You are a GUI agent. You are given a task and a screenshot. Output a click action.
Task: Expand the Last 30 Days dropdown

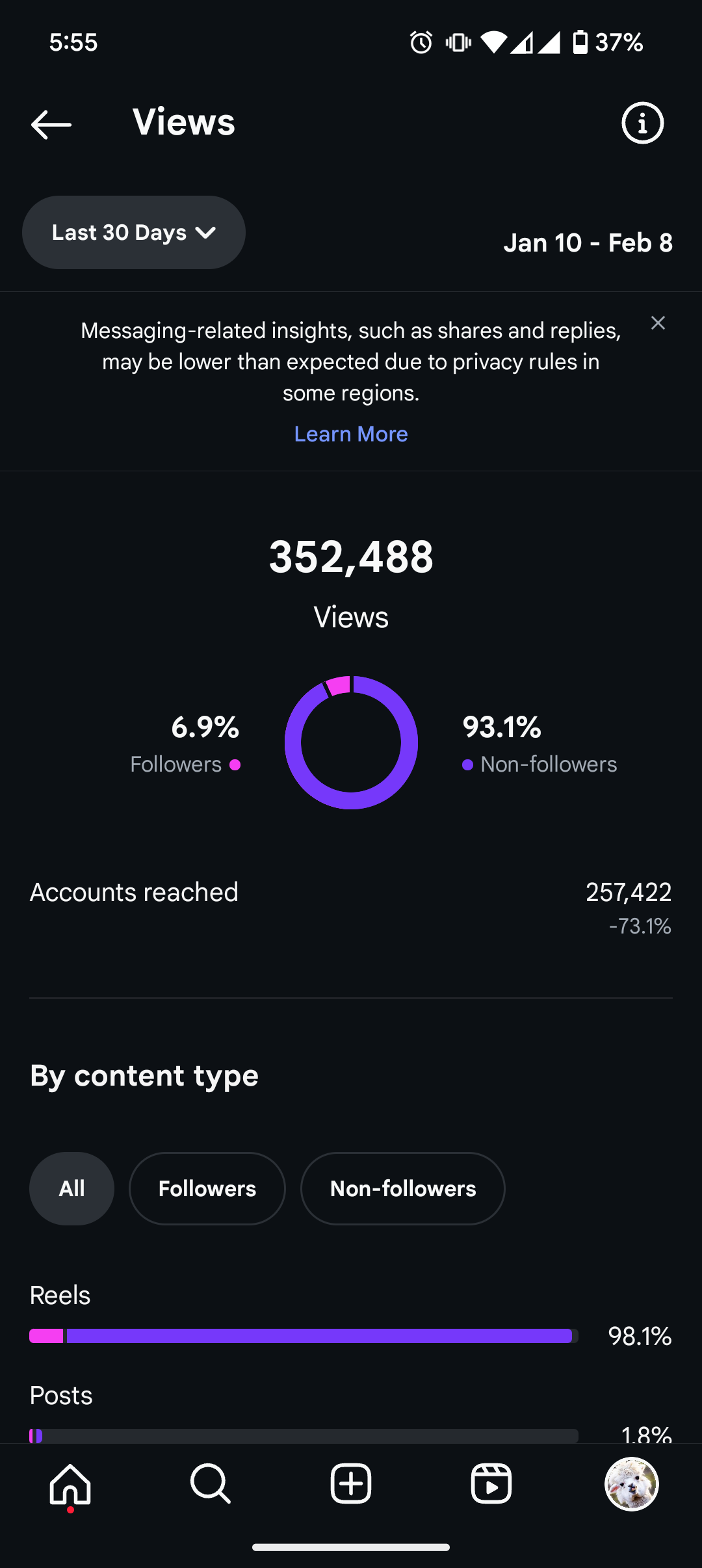coord(134,232)
